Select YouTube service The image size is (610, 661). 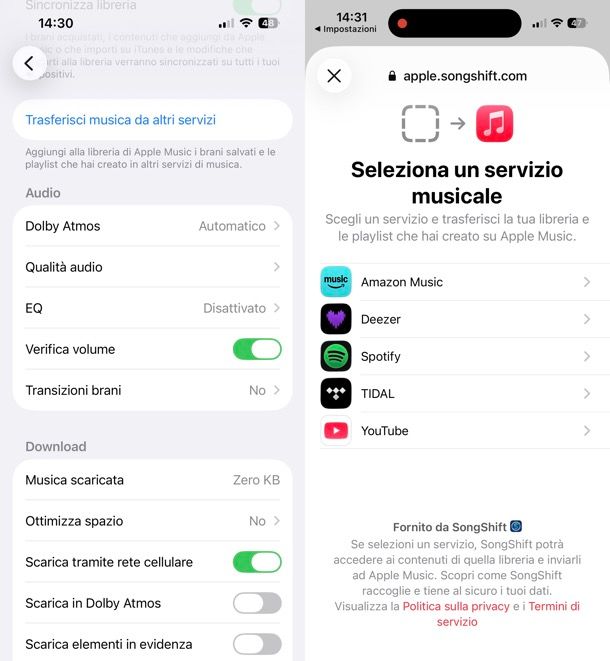[457, 430]
